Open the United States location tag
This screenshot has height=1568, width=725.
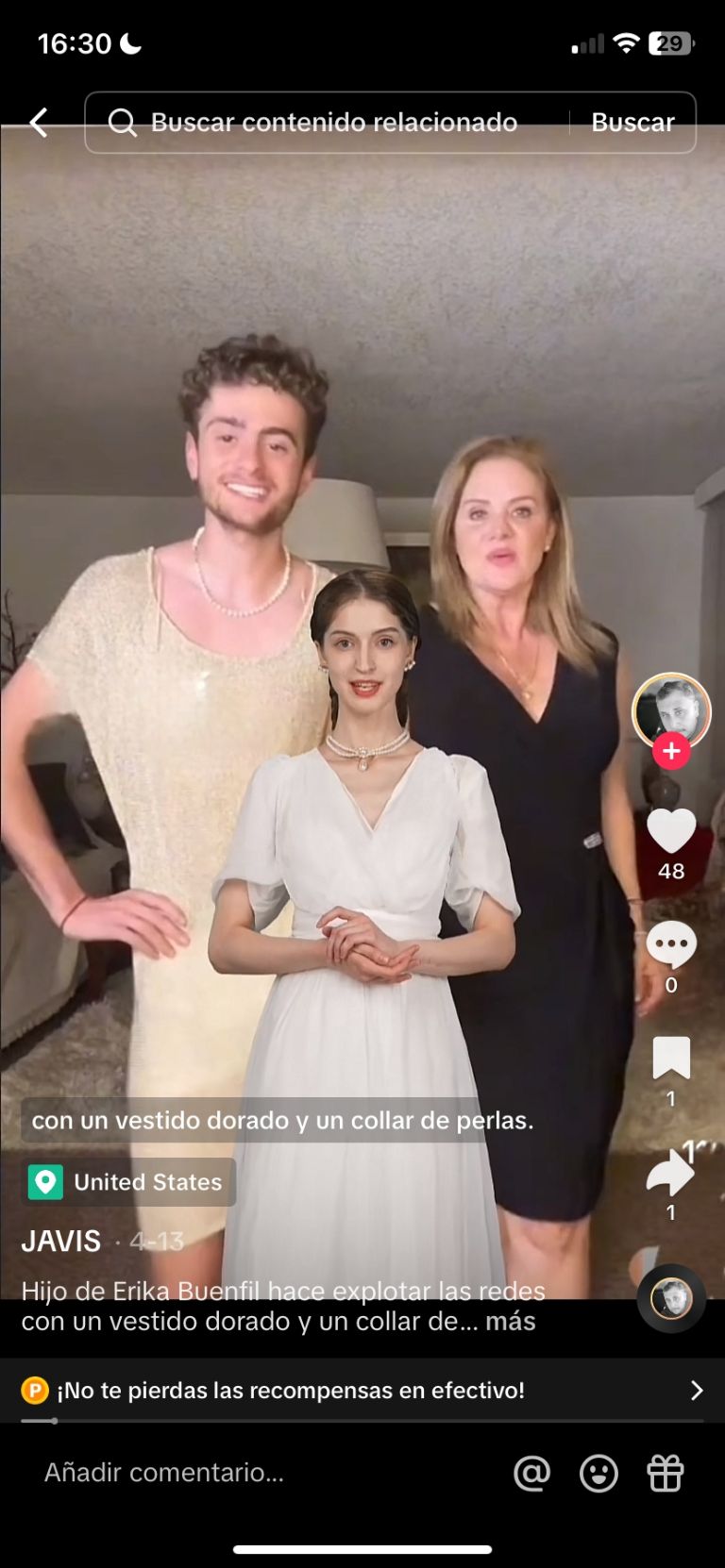(x=129, y=1182)
